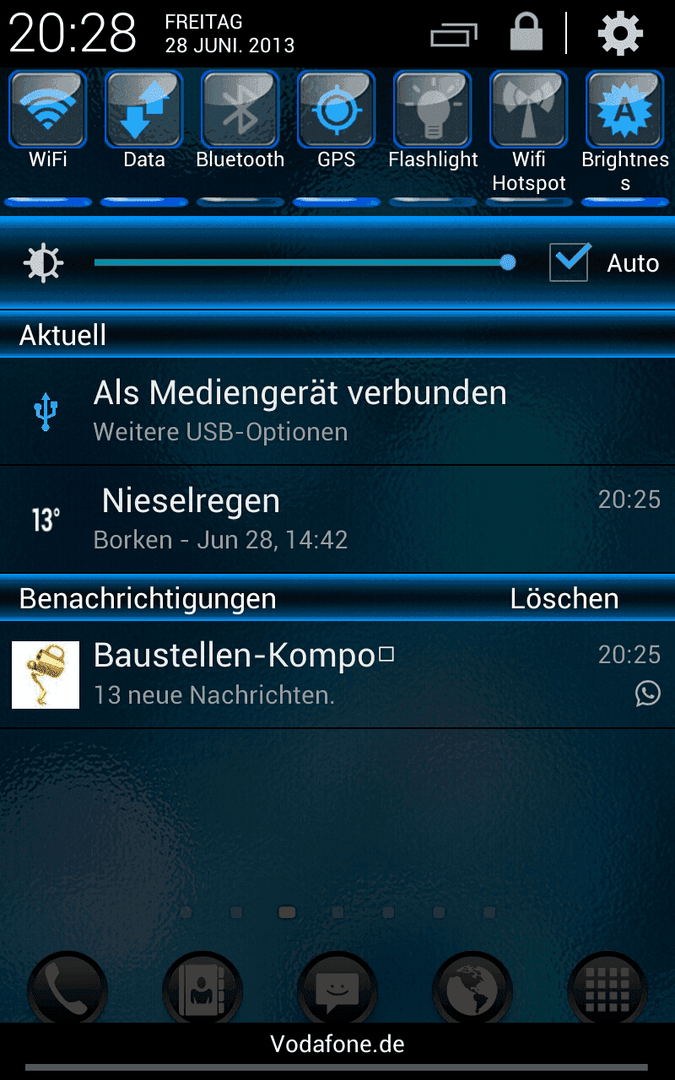Turn on Bluetooth quick setting

240,110
